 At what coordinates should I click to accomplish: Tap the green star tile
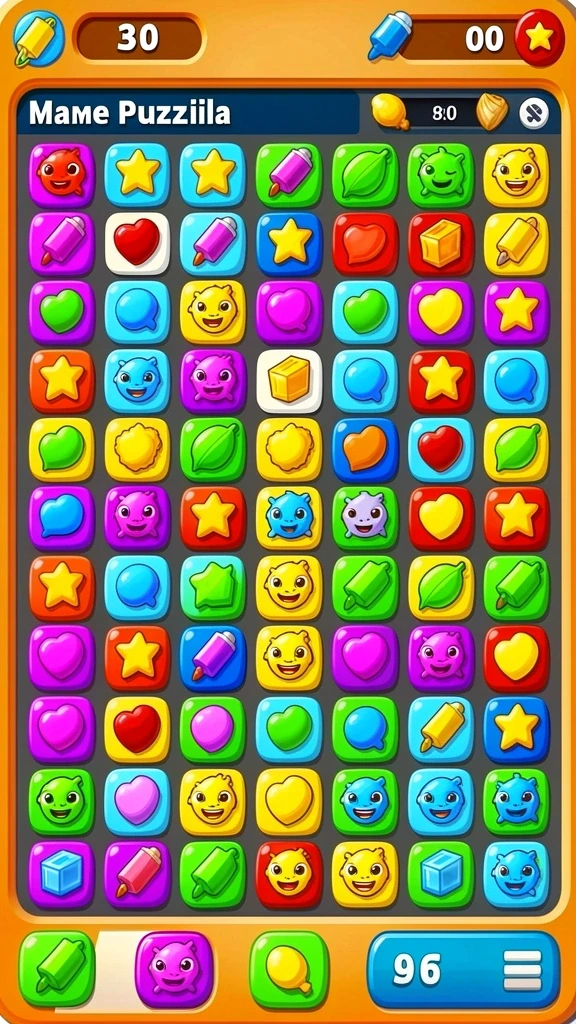coord(213,587)
